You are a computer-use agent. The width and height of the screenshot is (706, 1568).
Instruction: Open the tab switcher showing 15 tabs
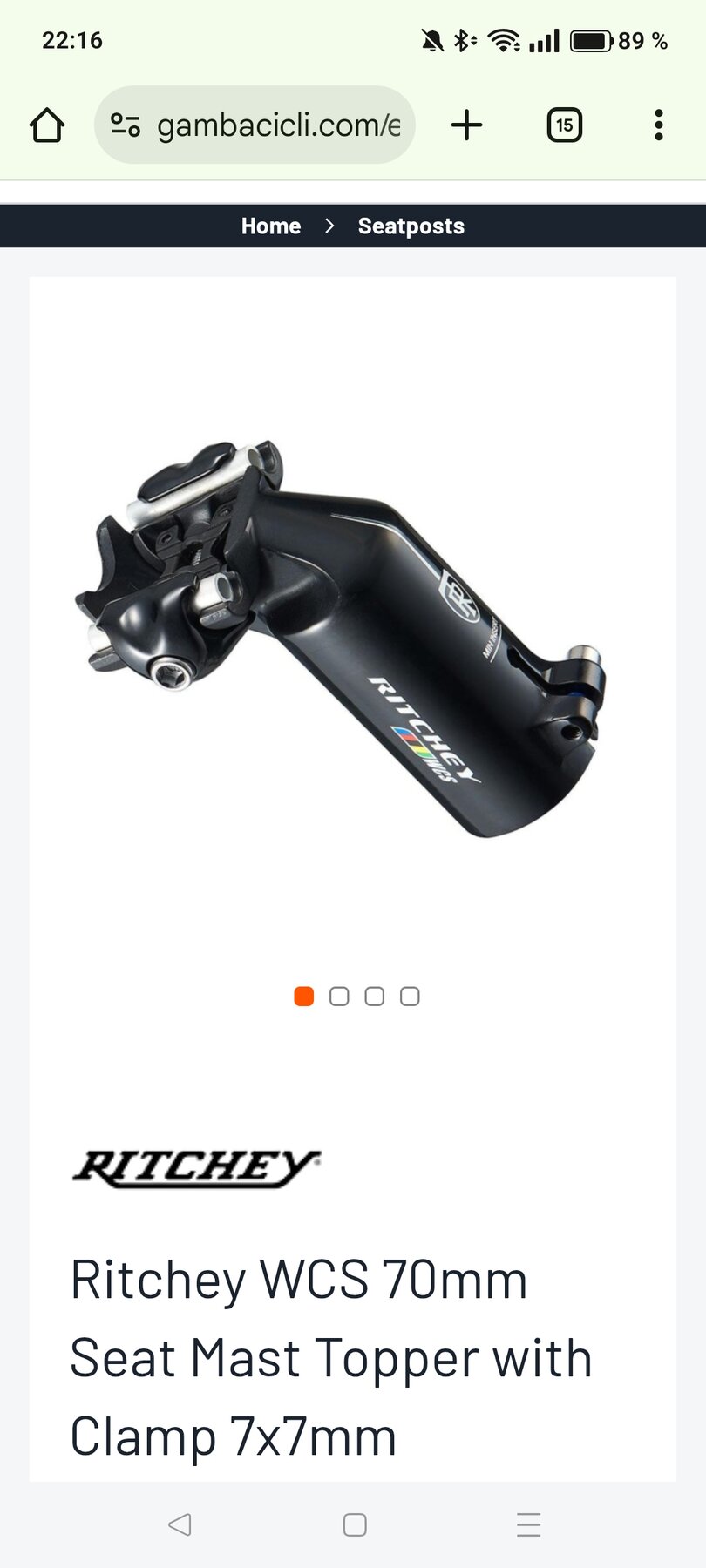(564, 125)
